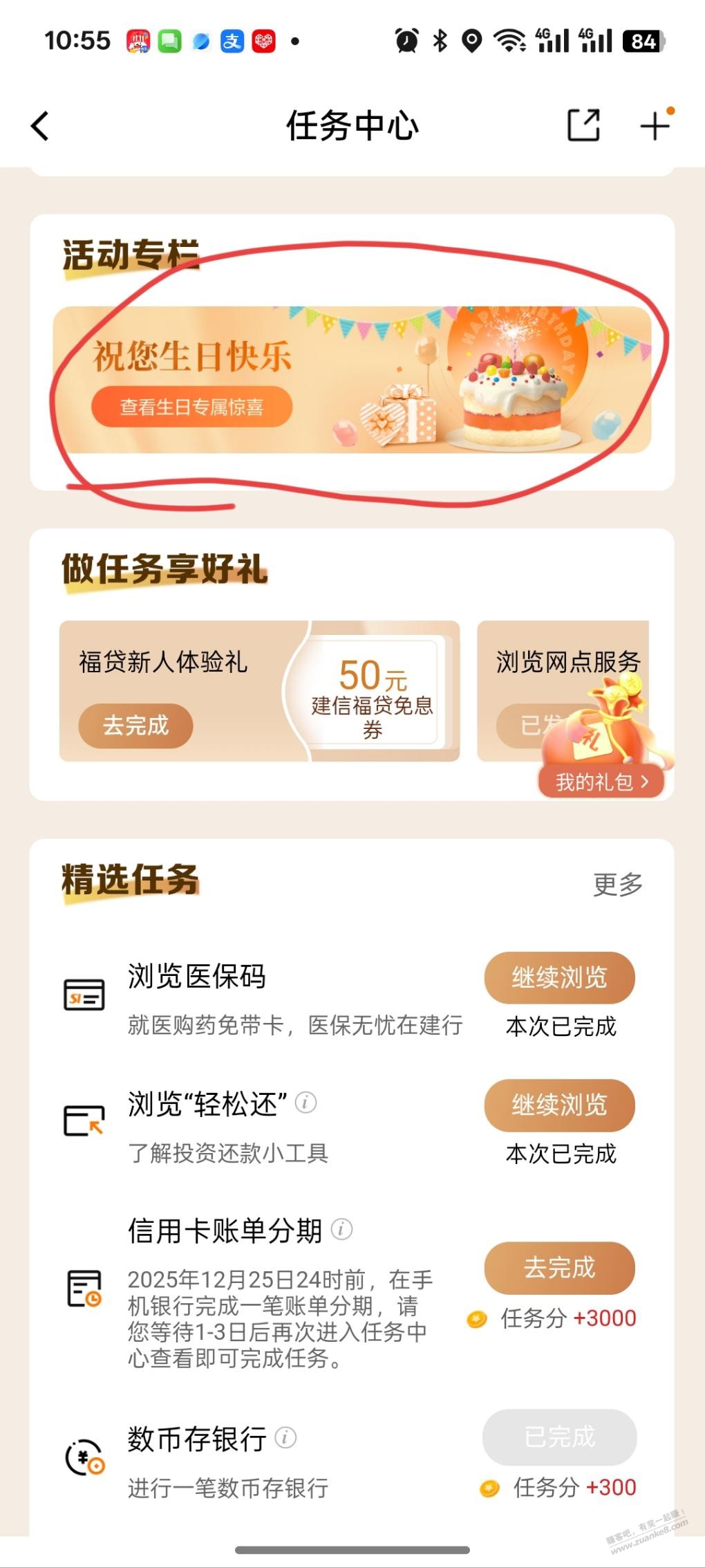Viewport: 705px width, 1568px height.
Task: Tap 去完成 on 福贷新人体验礼
Action: [x=135, y=726]
